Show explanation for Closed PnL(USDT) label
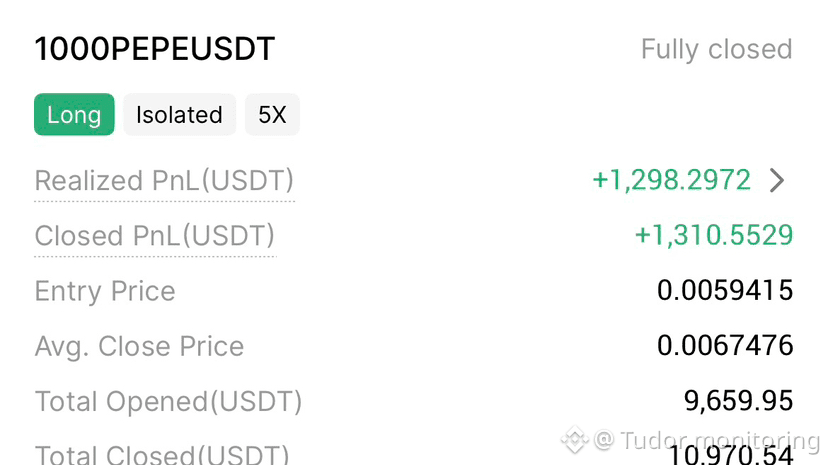The width and height of the screenshot is (828, 465). click(154, 236)
